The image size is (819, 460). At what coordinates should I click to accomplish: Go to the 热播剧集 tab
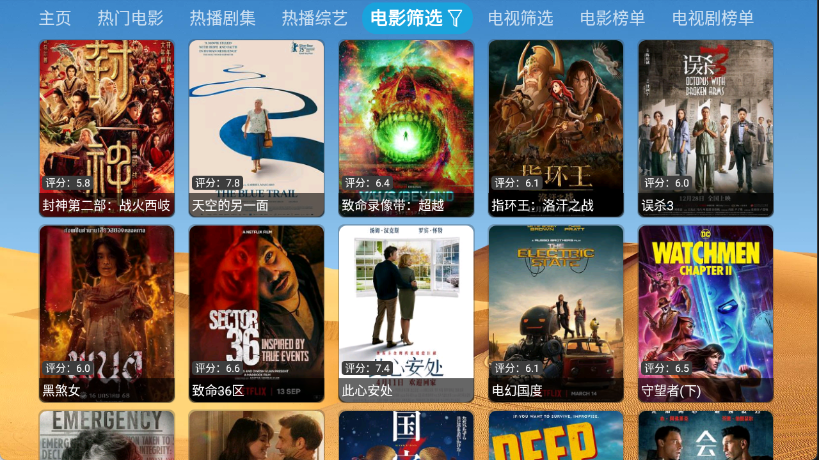click(x=222, y=18)
